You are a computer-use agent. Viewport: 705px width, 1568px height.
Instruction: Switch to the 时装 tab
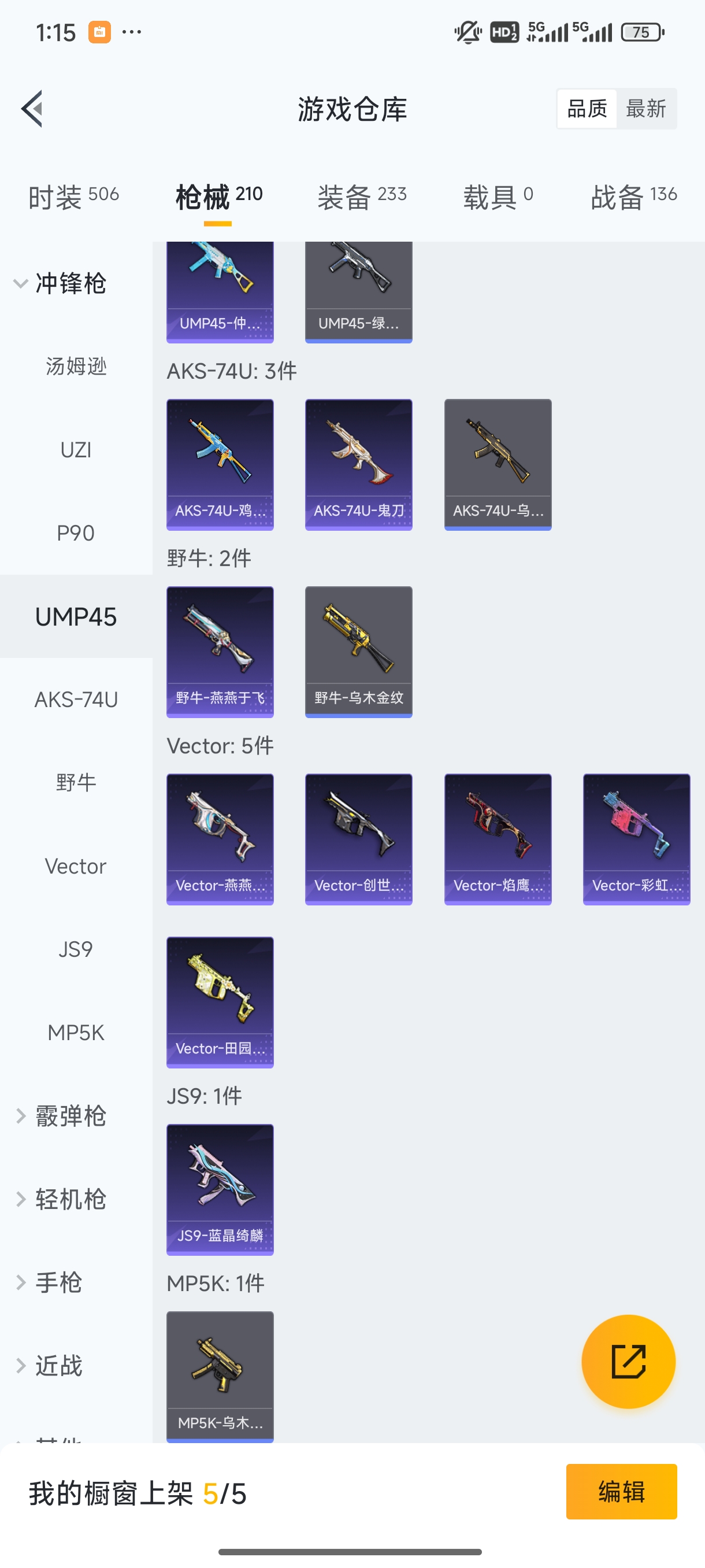[x=73, y=197]
